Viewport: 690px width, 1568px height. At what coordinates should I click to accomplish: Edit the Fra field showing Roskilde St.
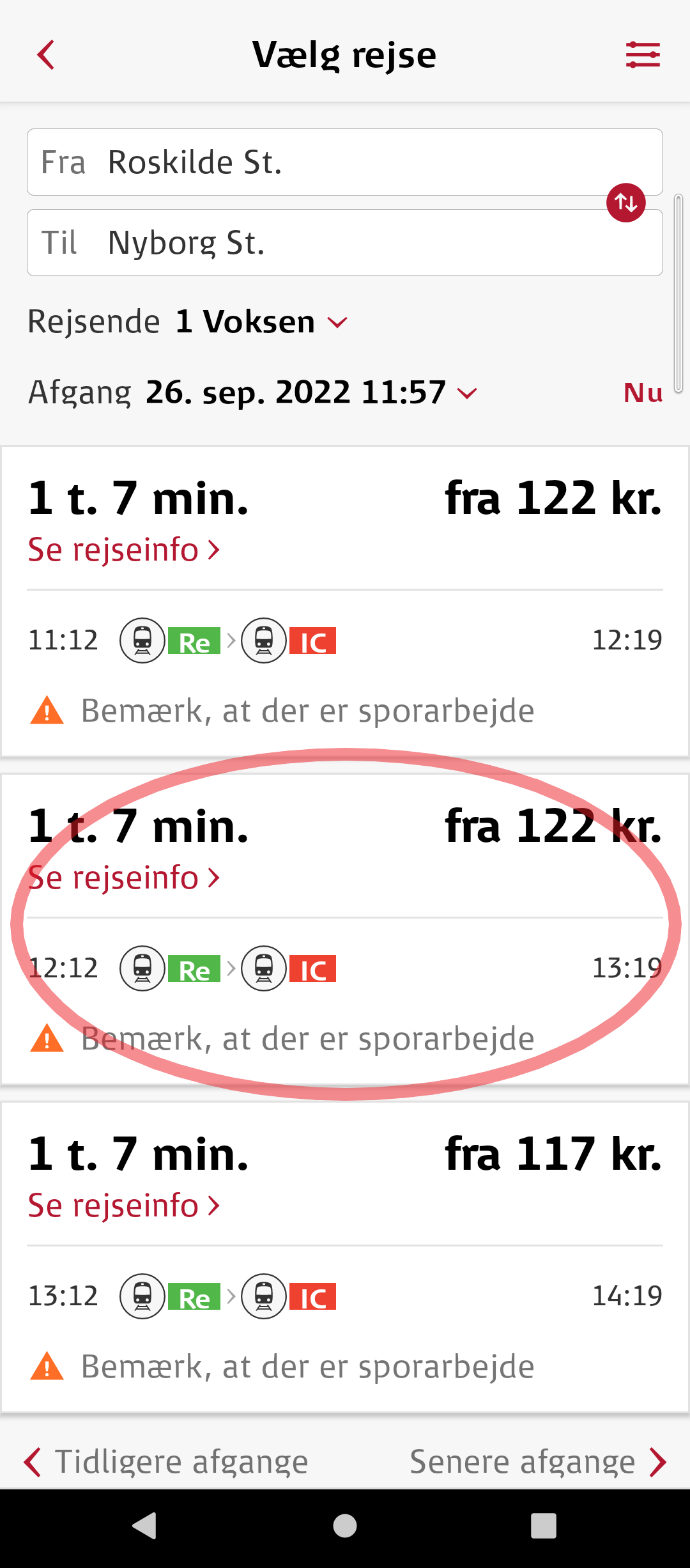point(345,162)
